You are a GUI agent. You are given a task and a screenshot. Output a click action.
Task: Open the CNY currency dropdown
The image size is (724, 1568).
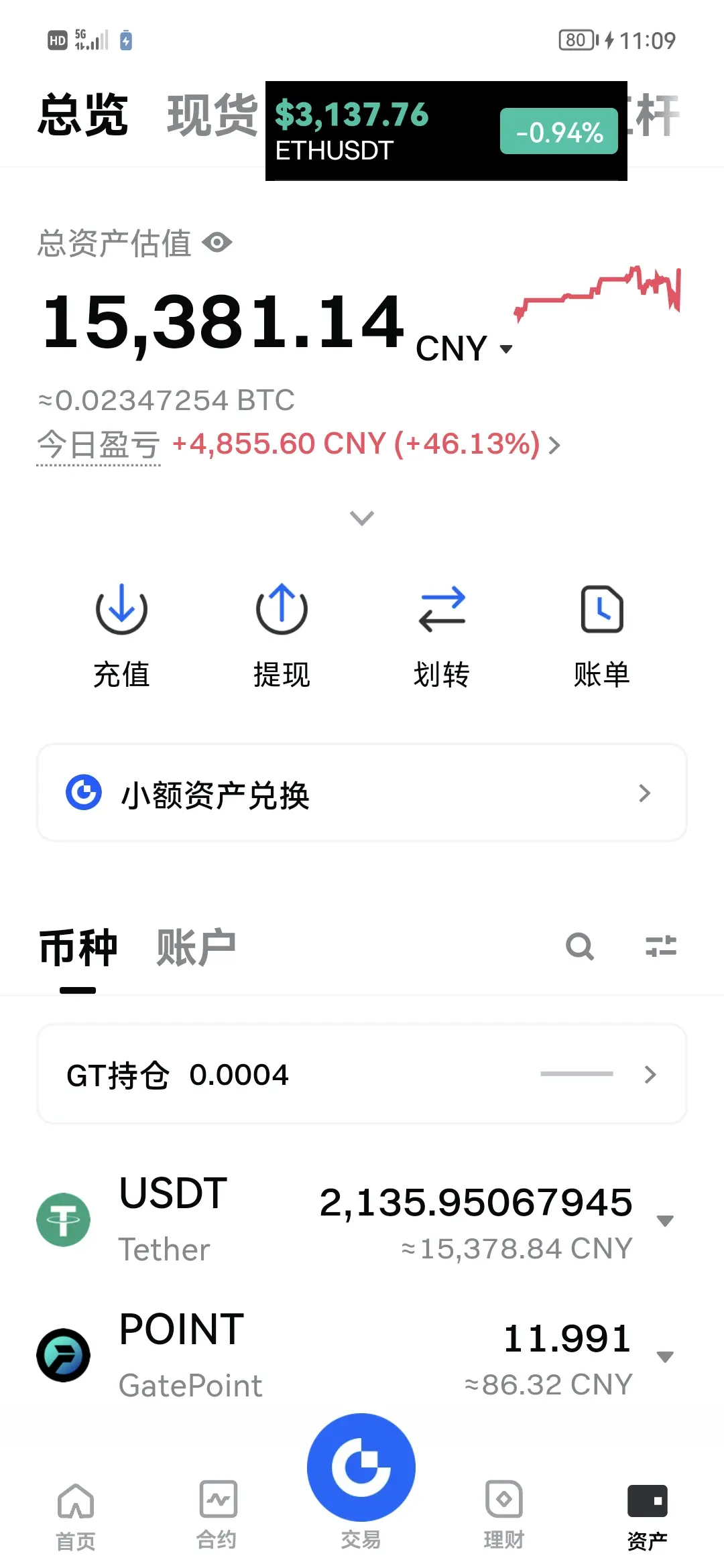click(464, 348)
